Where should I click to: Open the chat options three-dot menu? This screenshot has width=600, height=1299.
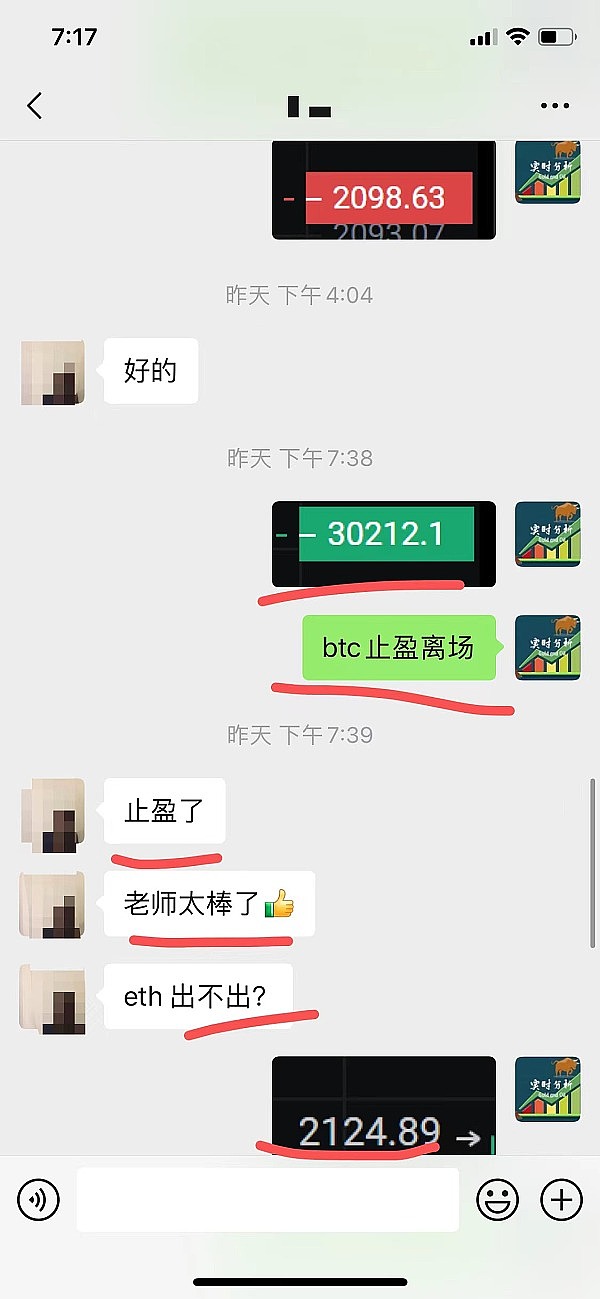tap(554, 105)
